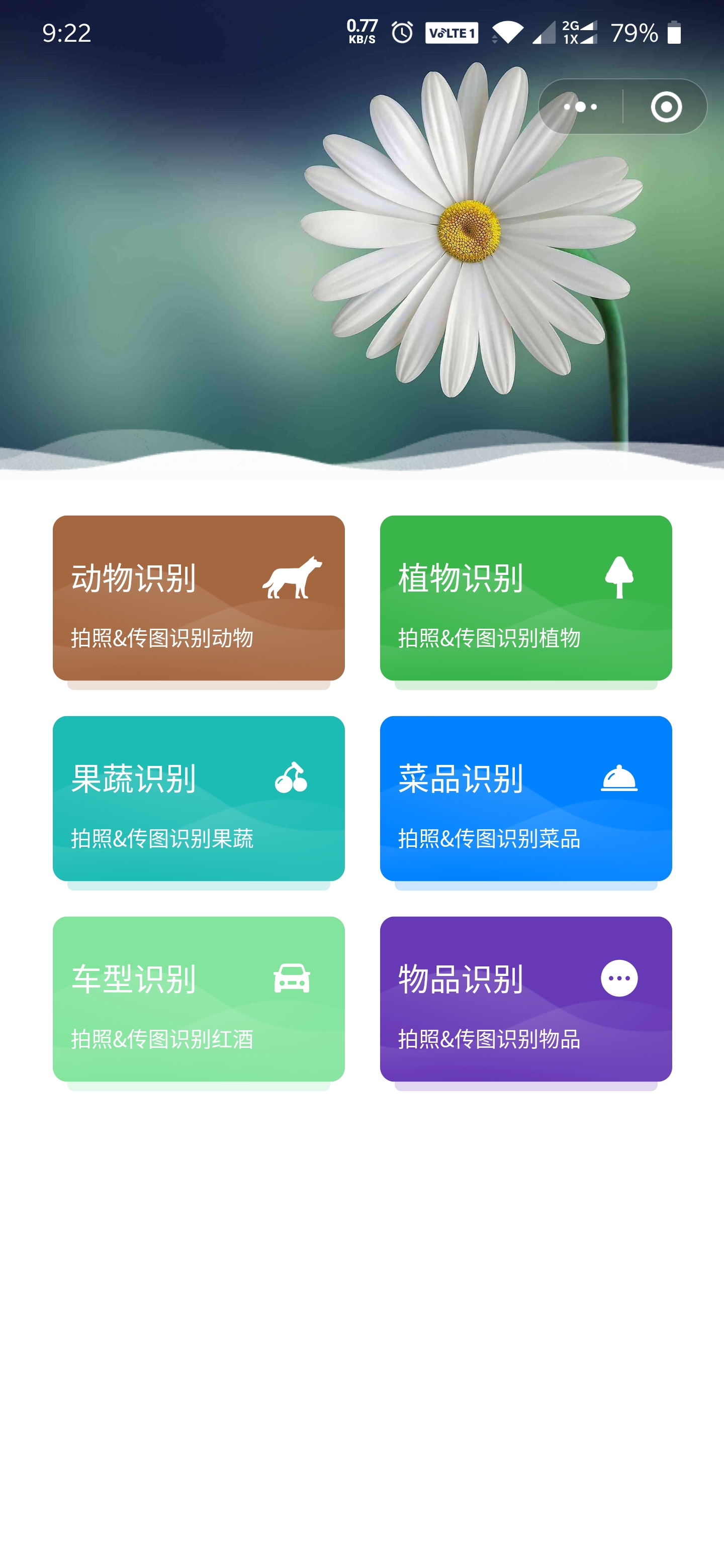Click the dish cloche icon on 菜品识别 card
724x1568 pixels.
[619, 778]
